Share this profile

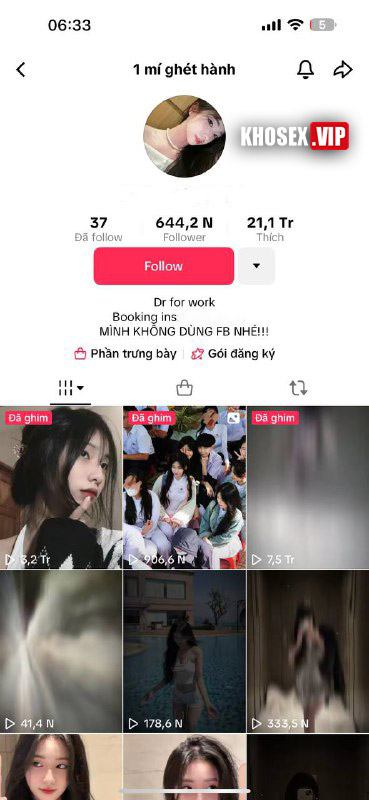pyautogui.click(x=343, y=70)
